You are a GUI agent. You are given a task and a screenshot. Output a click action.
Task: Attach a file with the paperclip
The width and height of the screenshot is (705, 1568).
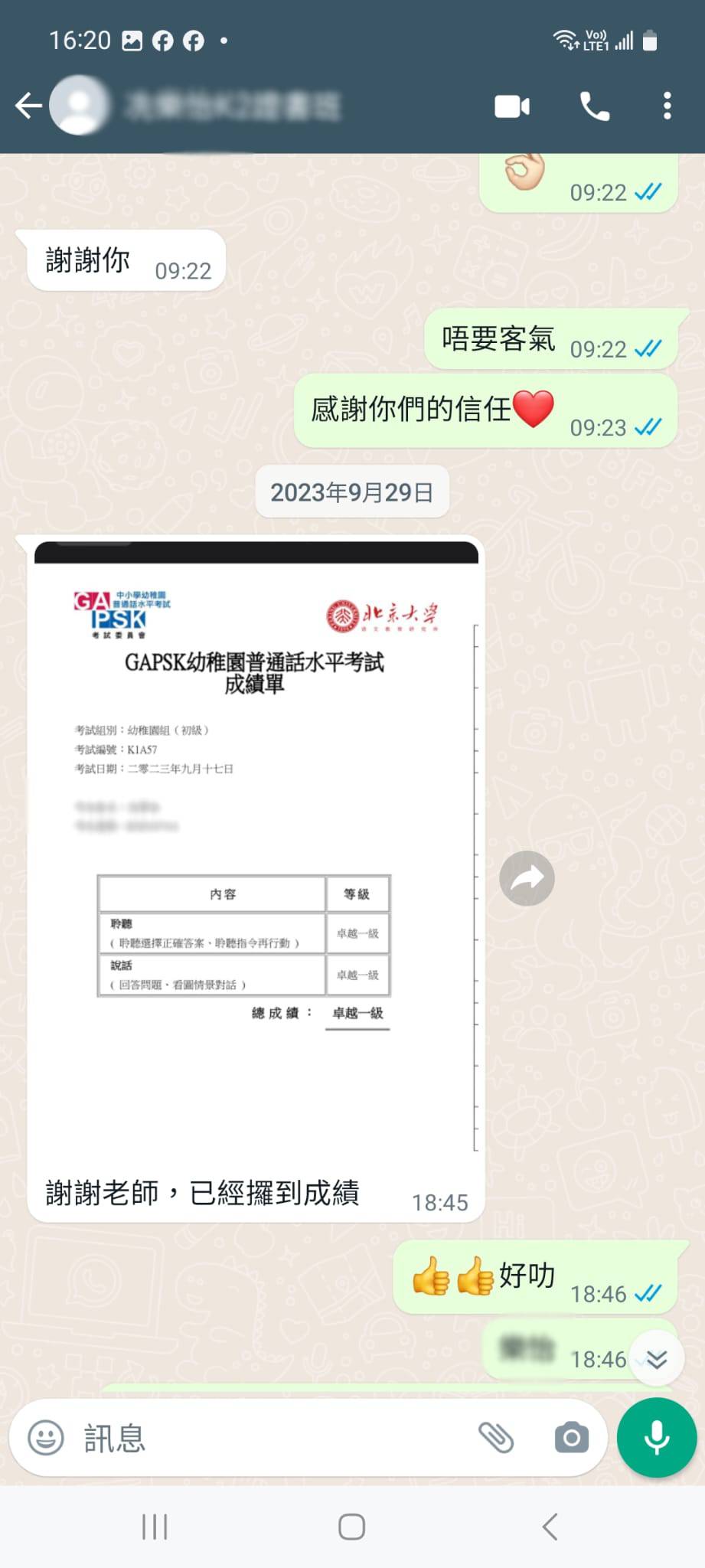click(x=496, y=1438)
